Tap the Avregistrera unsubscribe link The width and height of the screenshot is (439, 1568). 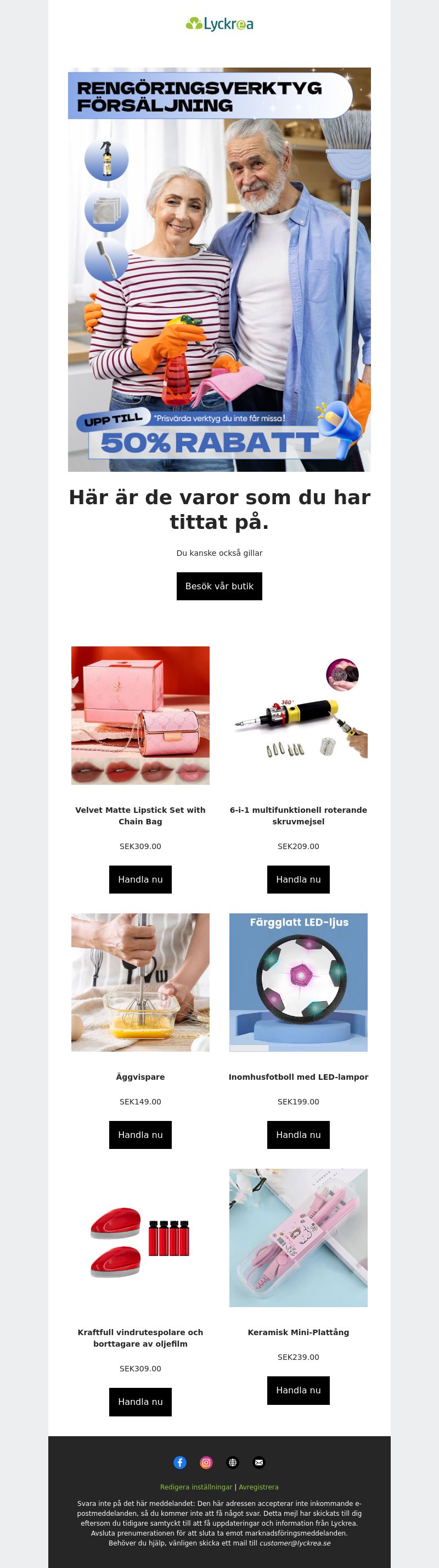pos(258,1486)
